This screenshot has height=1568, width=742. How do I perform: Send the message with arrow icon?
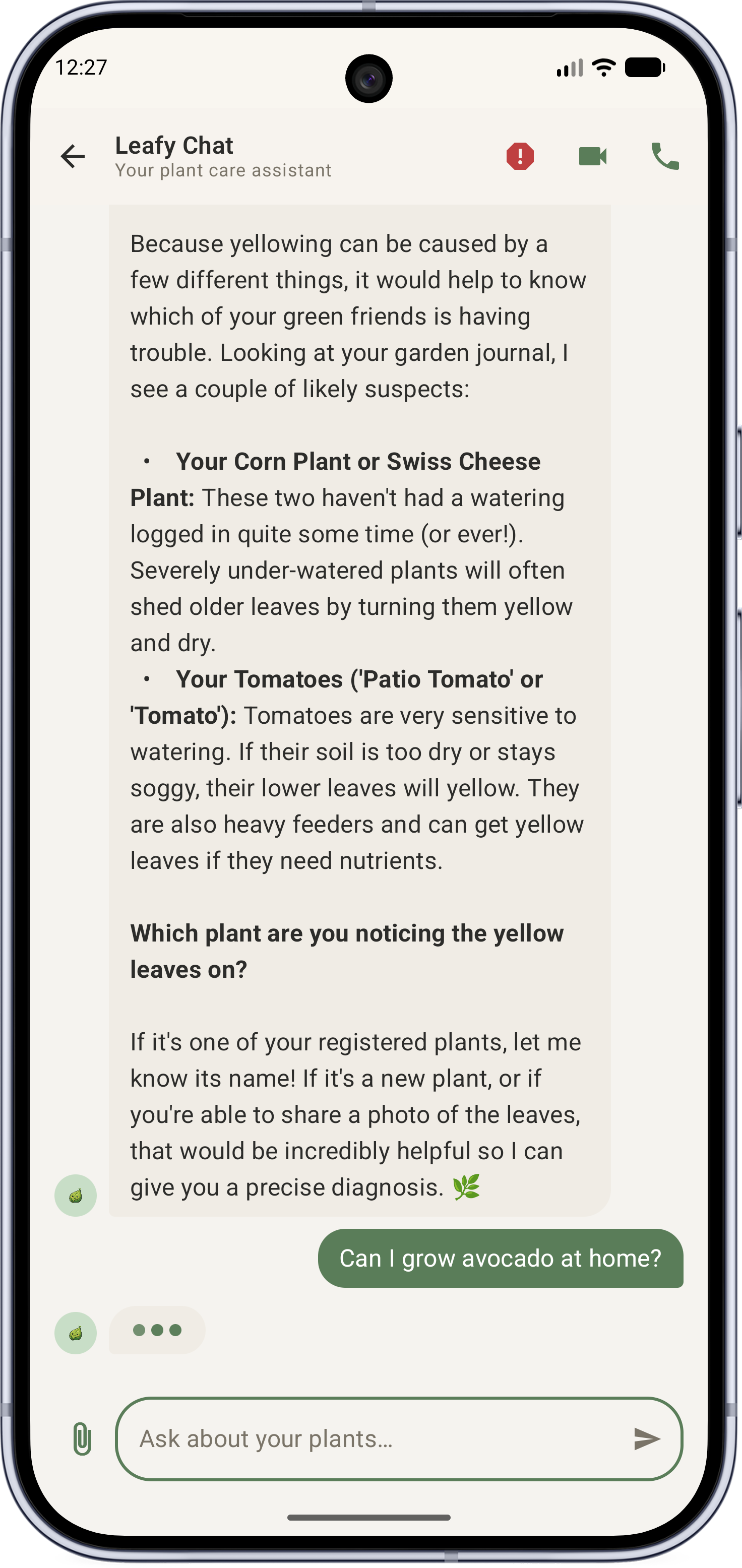(646, 1439)
